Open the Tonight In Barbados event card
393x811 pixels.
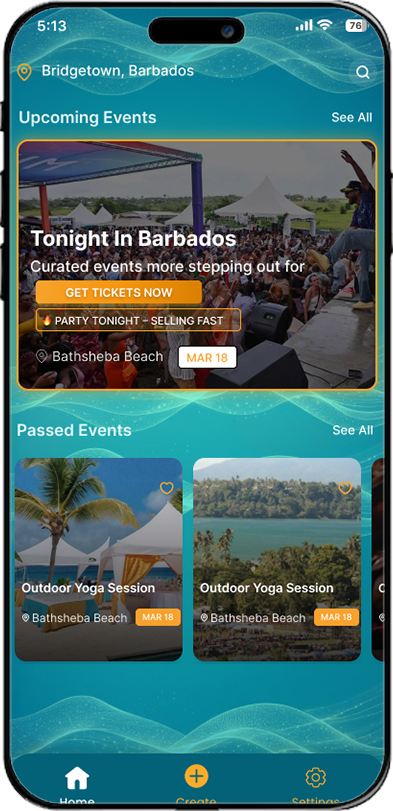(197, 264)
